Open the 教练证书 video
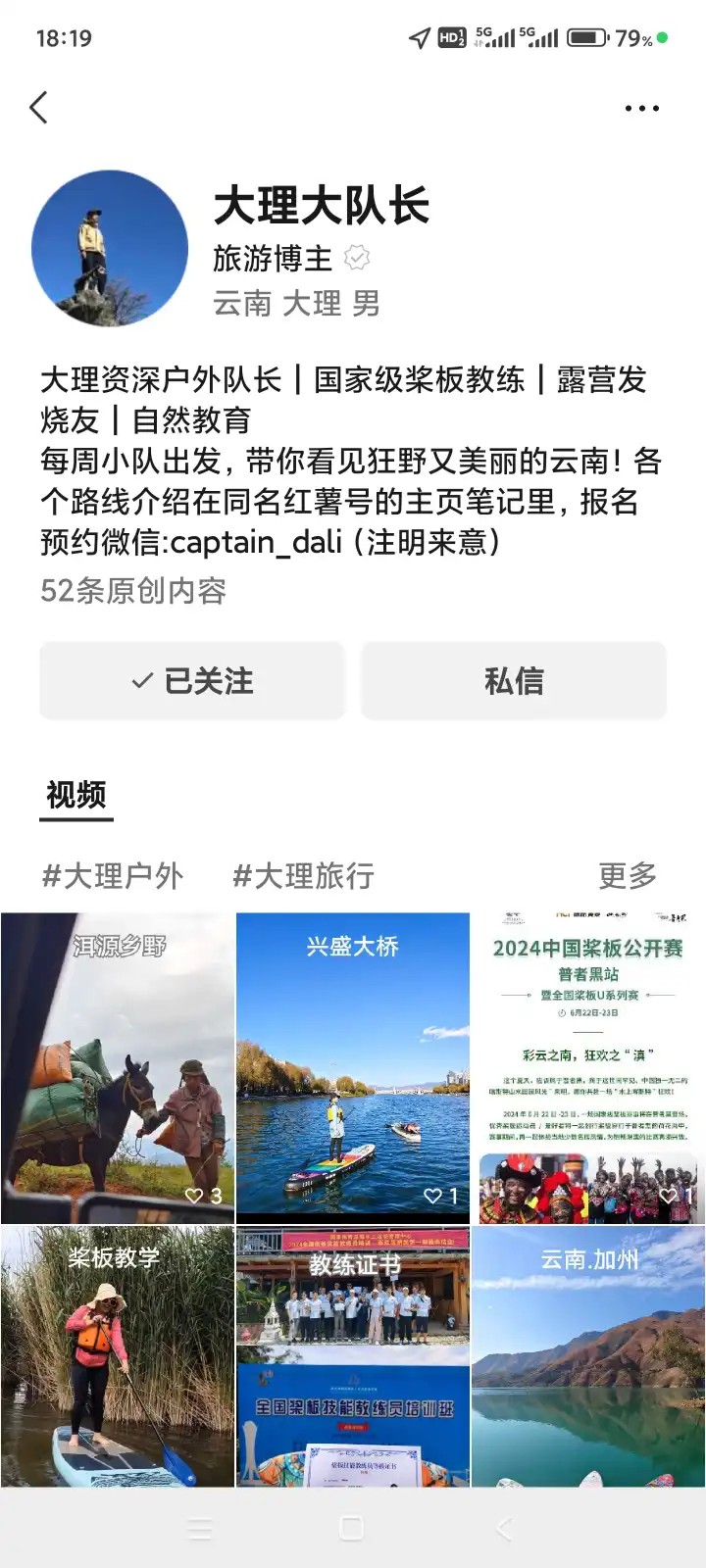The height and width of the screenshot is (1568, 706). click(353, 1356)
